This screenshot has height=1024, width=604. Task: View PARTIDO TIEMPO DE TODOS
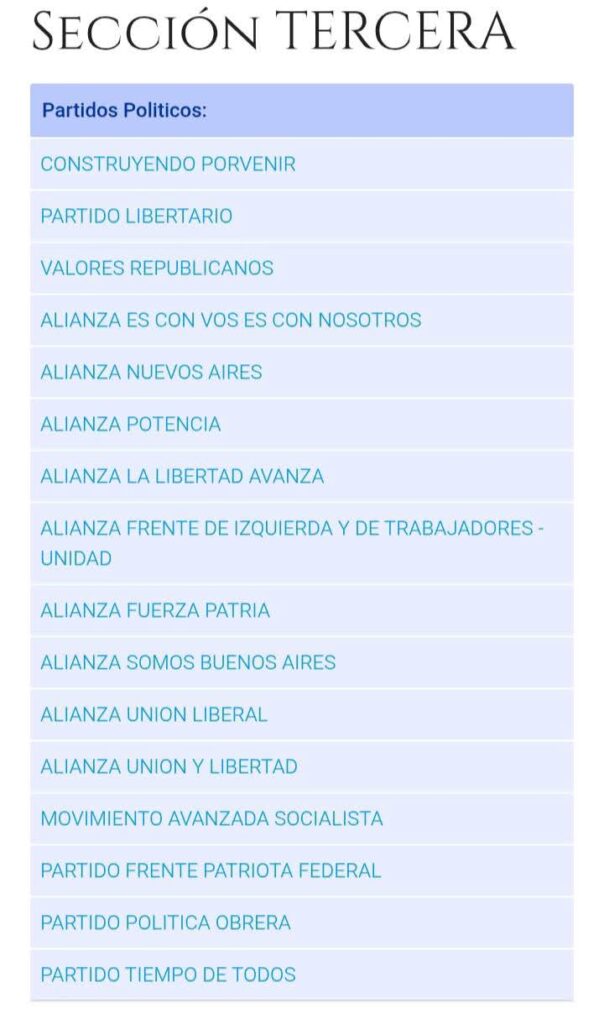pos(168,974)
